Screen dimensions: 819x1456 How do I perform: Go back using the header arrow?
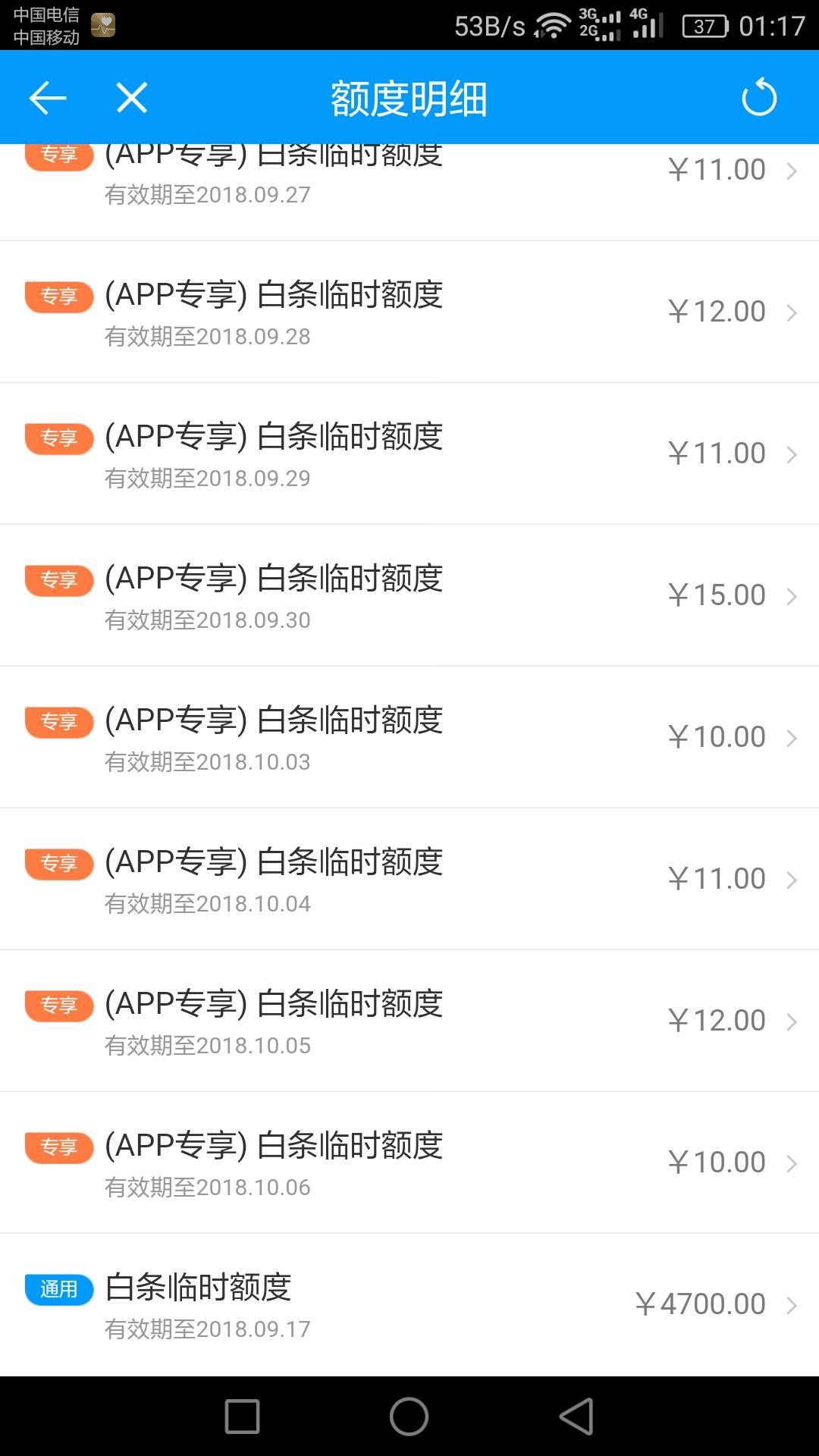pos(48,98)
